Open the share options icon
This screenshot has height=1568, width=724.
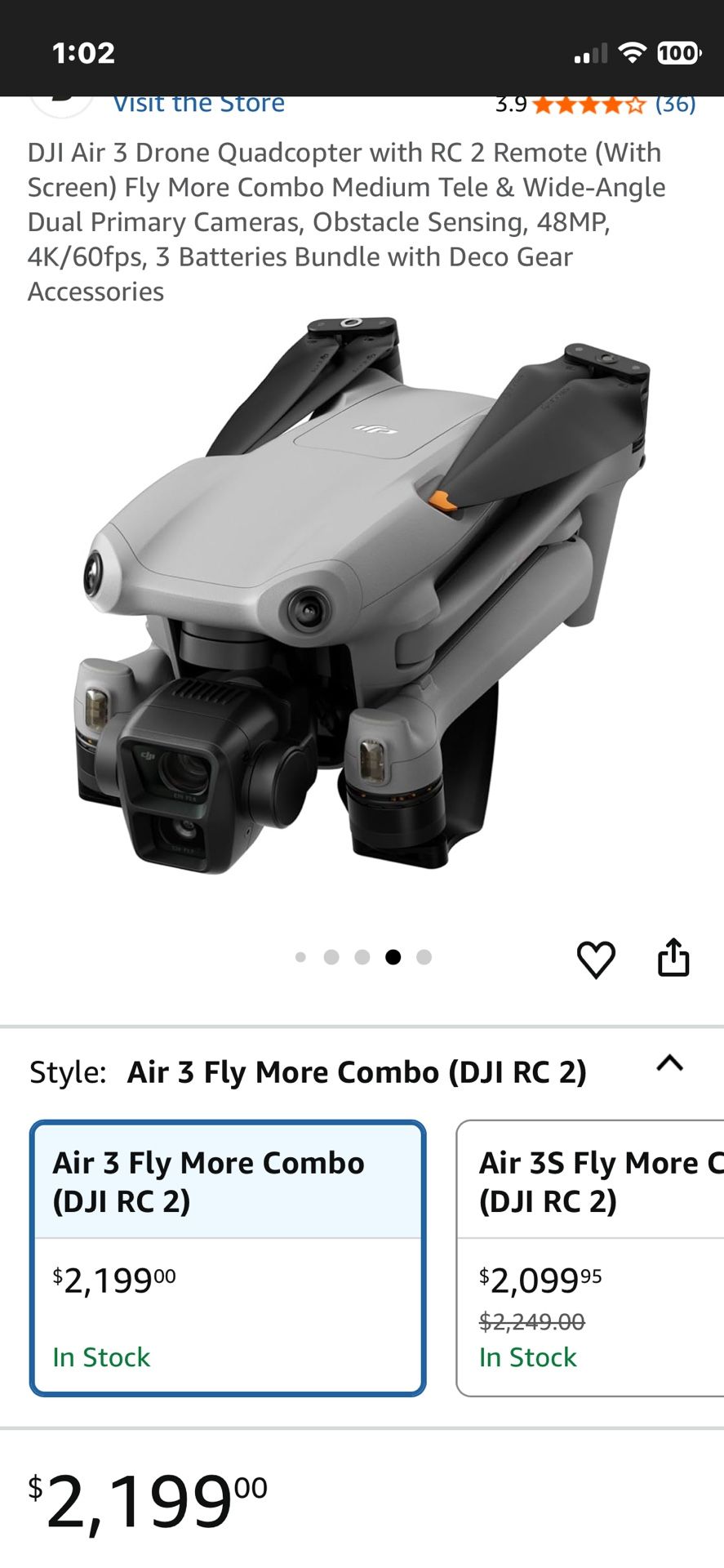(x=673, y=958)
